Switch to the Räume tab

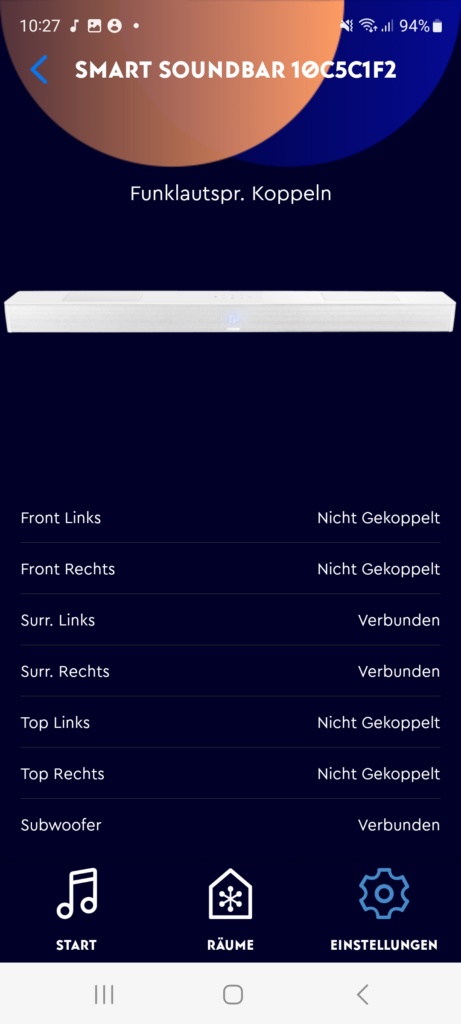pos(230,909)
